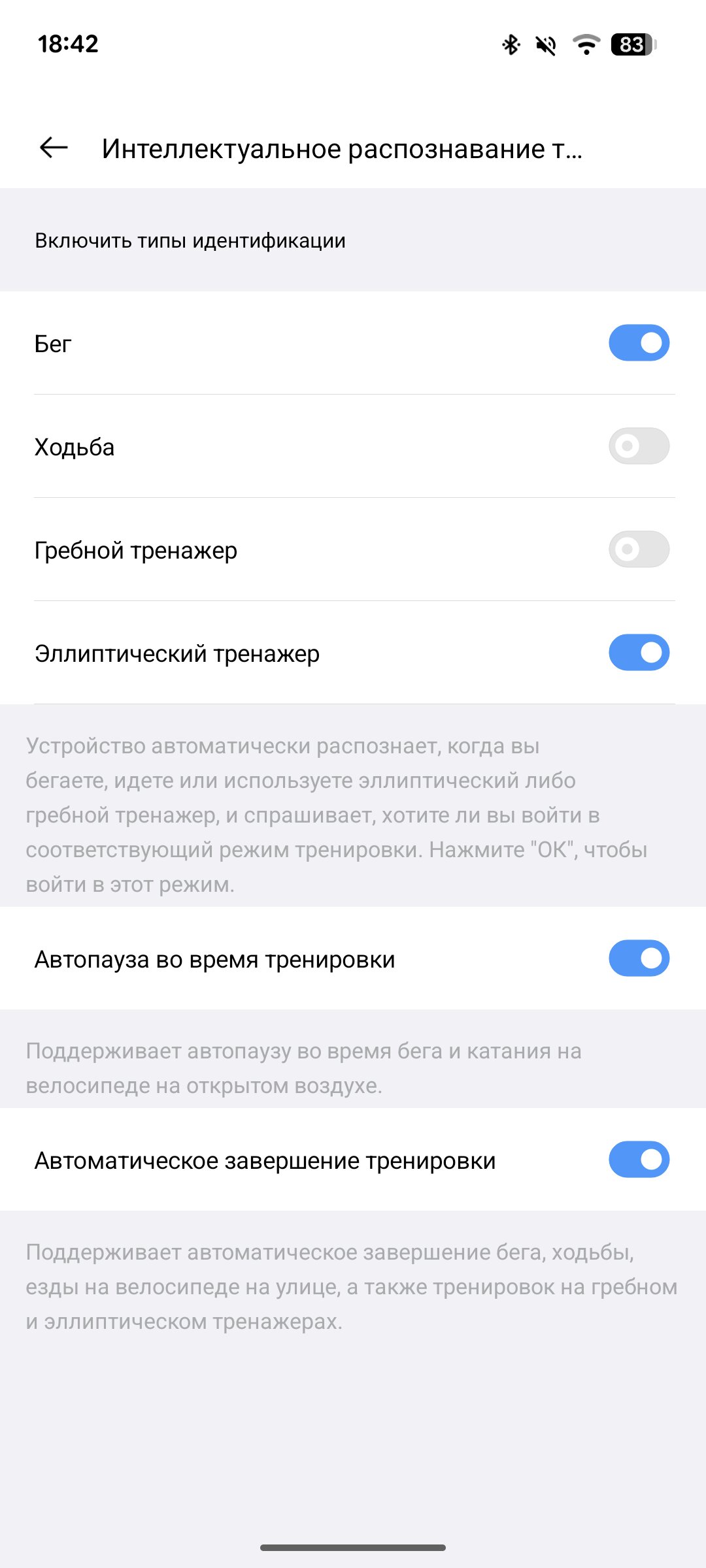Switch off Эллиптический тренажер toggle

pos(639,653)
